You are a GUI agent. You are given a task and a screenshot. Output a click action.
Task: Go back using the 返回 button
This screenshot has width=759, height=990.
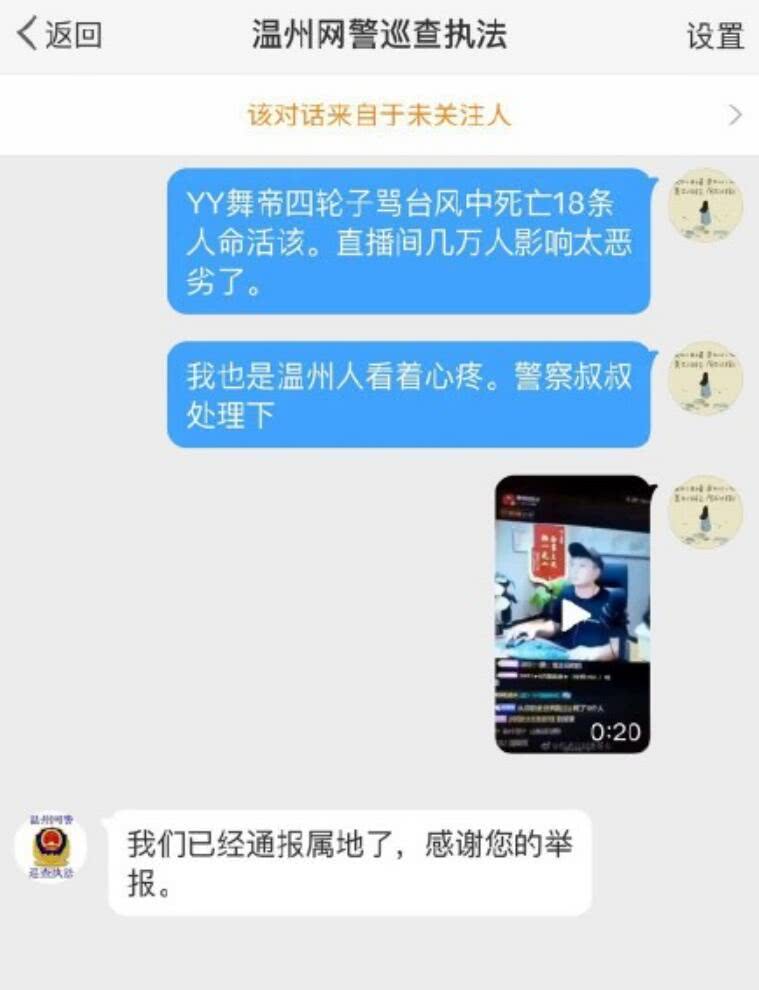click(x=60, y=35)
